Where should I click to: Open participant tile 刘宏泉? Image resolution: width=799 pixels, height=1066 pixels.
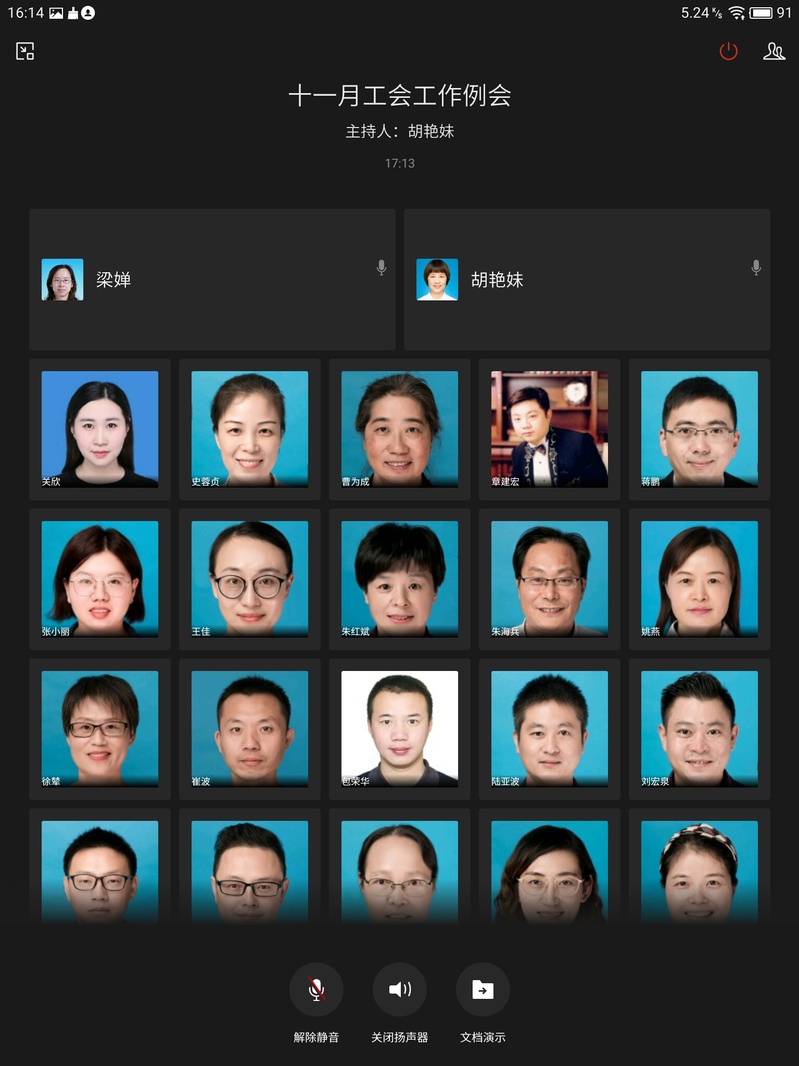coord(699,729)
